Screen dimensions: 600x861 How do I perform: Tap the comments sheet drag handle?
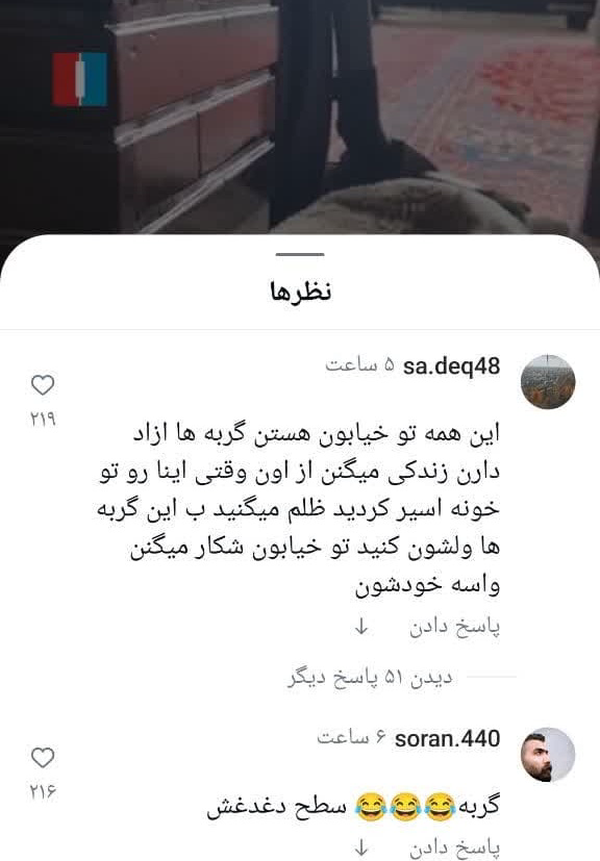[300, 256]
